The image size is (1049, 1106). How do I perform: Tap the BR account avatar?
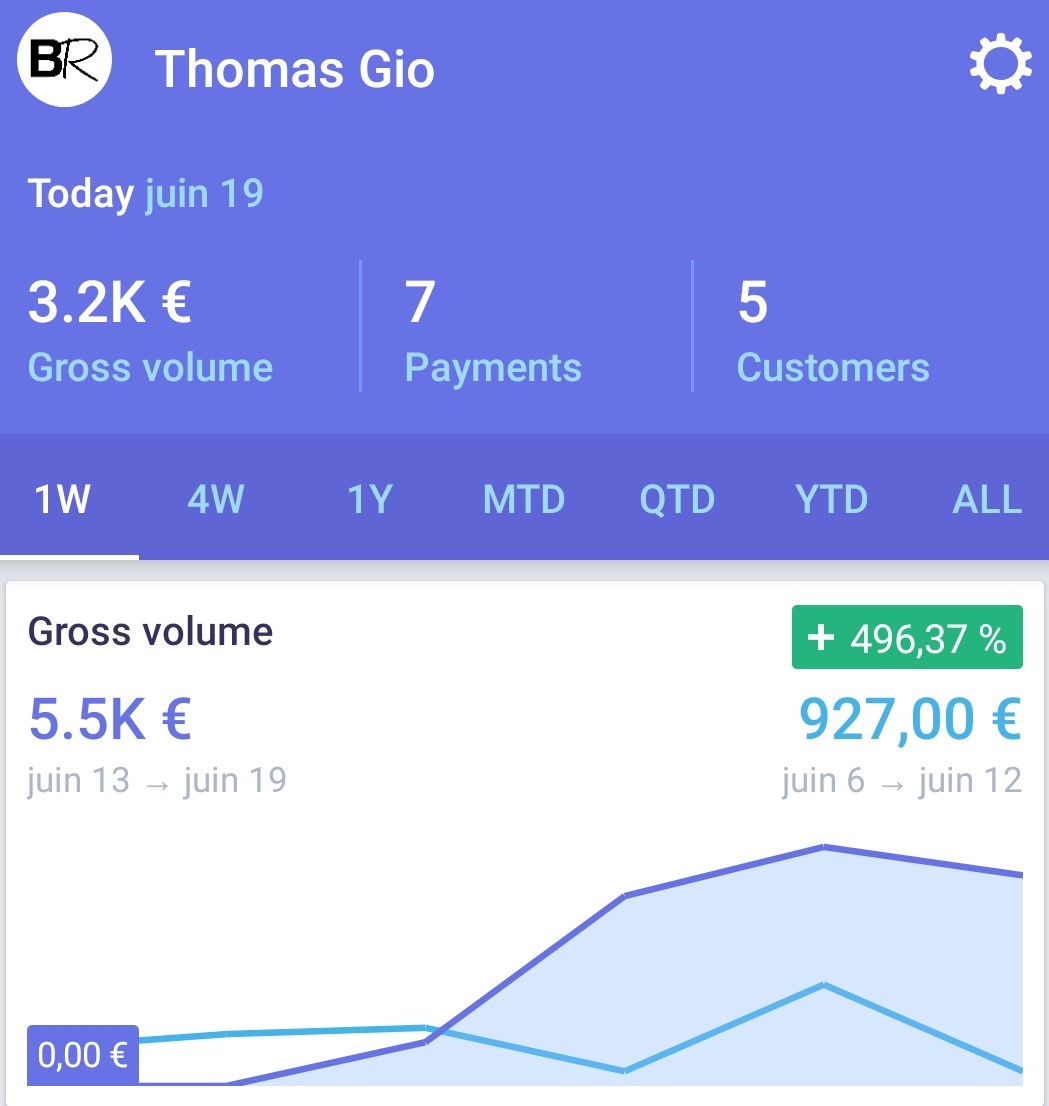(x=64, y=60)
